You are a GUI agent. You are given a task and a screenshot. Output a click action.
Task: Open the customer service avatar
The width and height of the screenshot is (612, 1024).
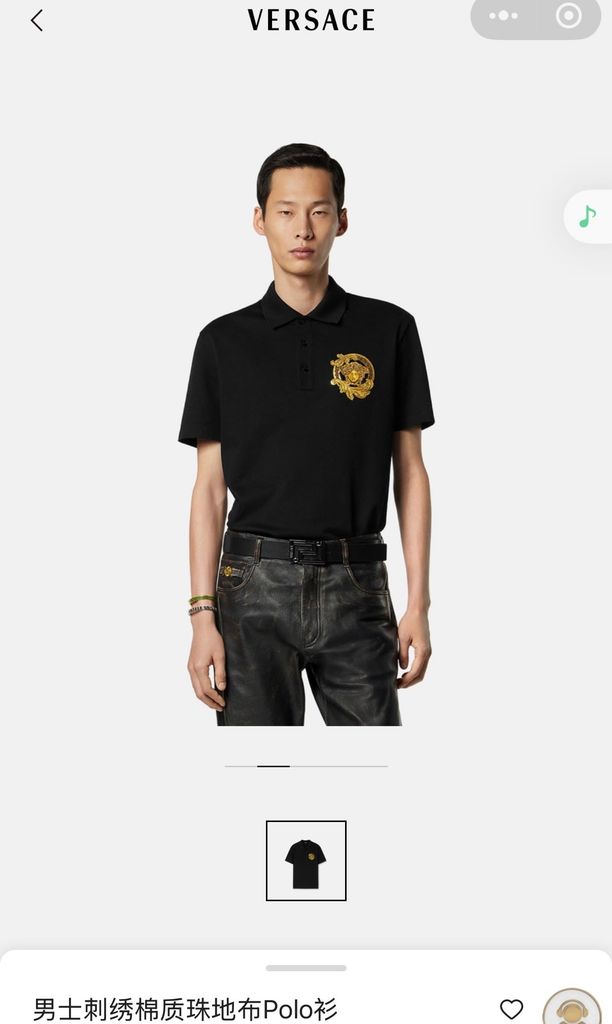click(572, 1008)
